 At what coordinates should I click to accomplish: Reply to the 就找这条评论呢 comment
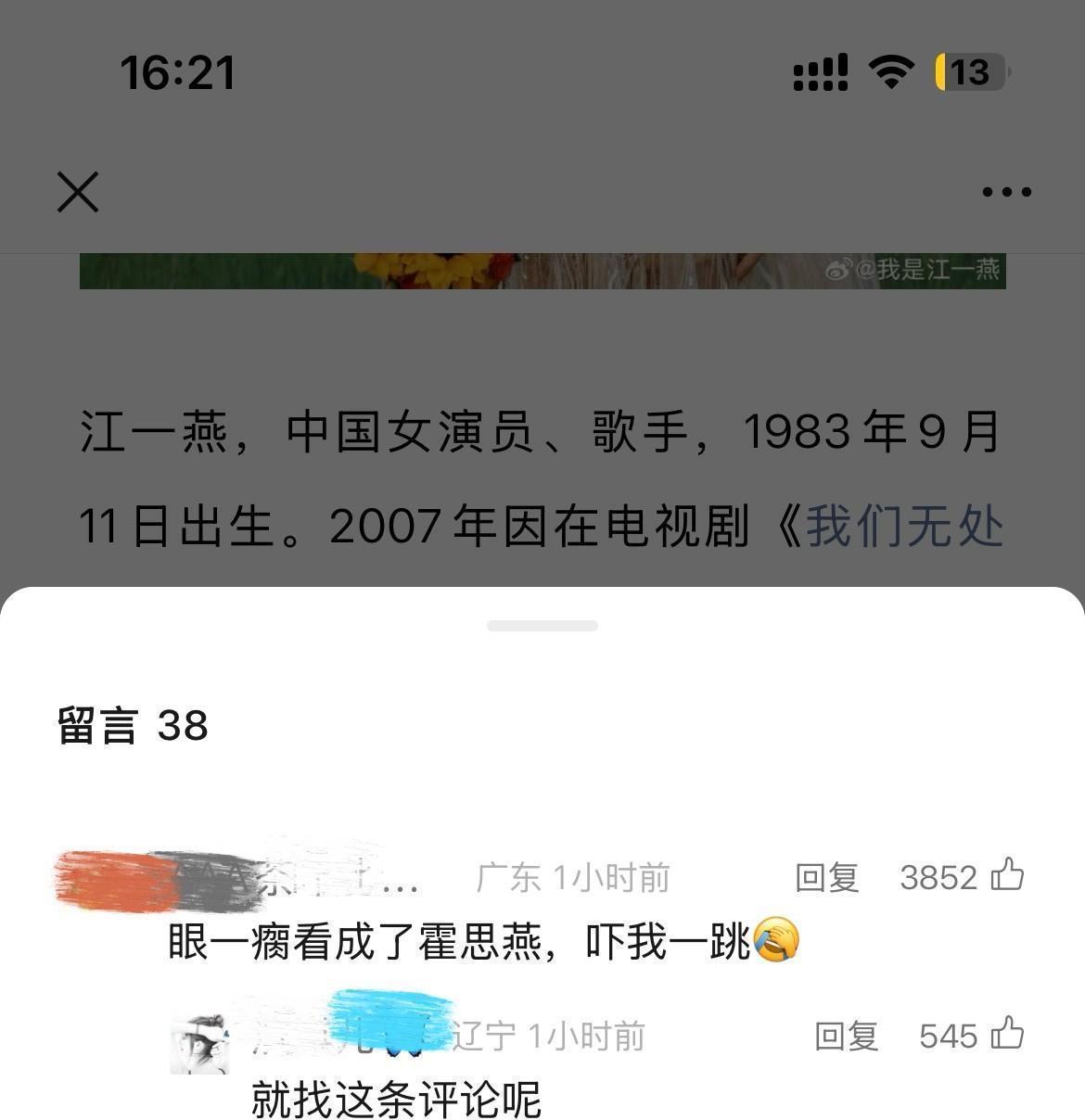[x=846, y=1036]
